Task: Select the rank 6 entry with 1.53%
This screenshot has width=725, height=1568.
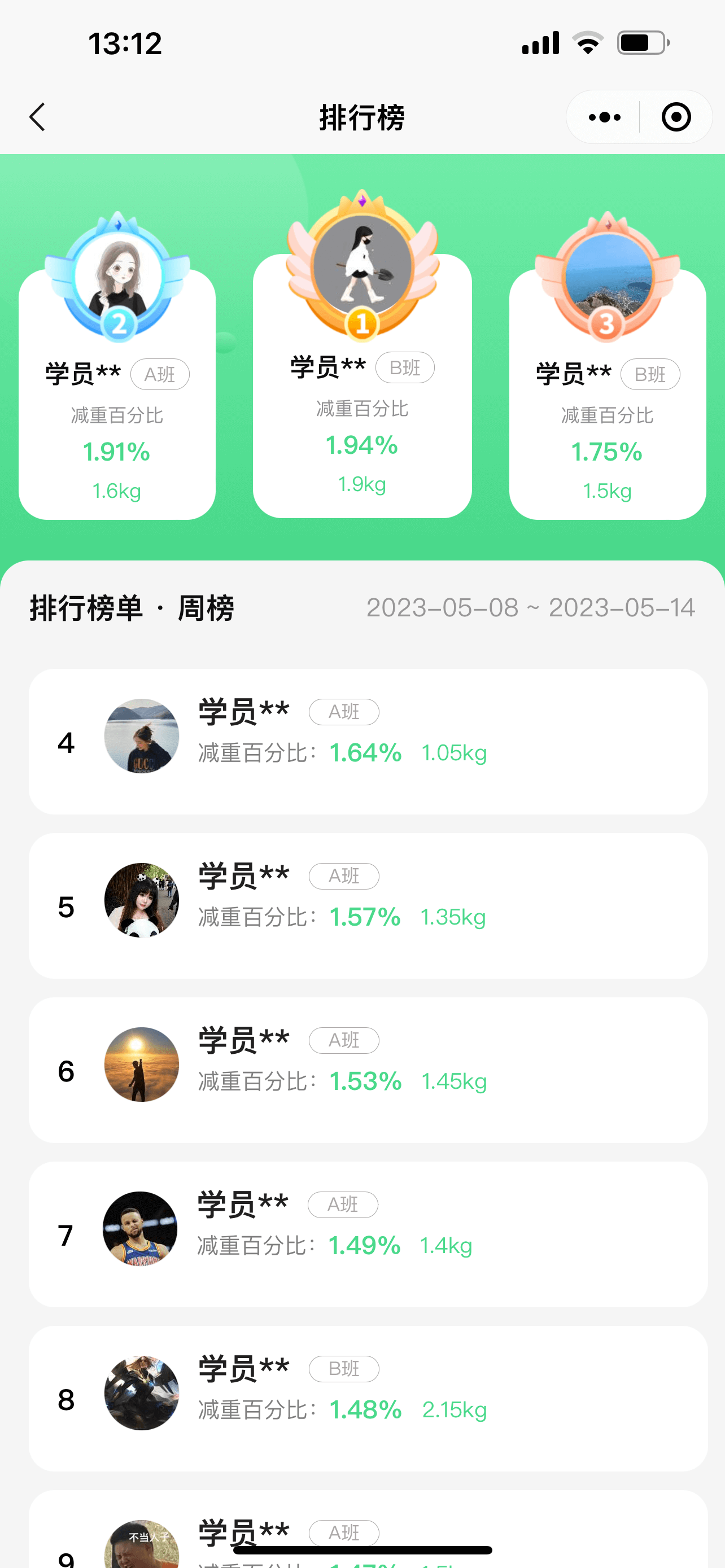Action: 368,1070
